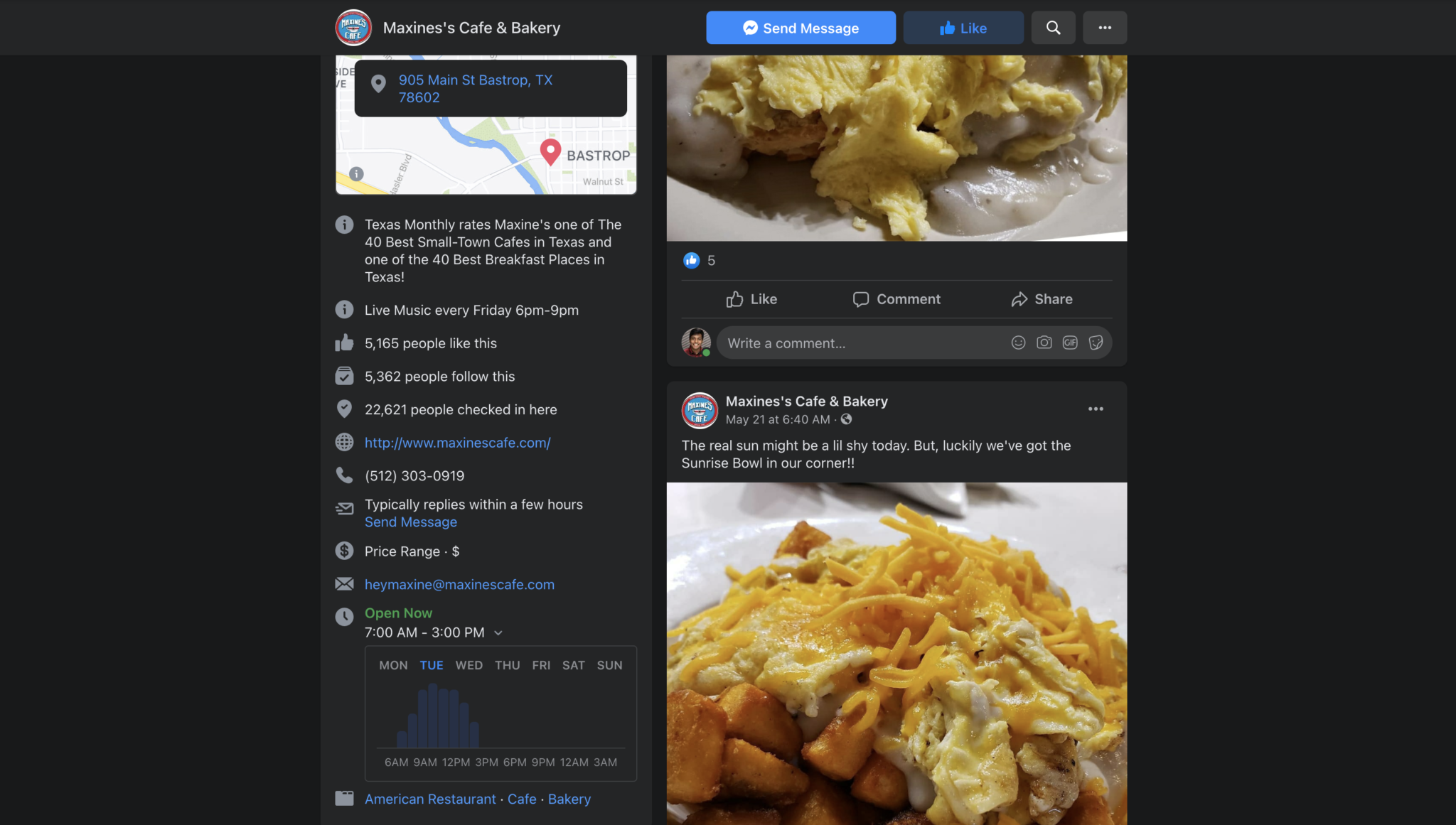Tap Send Message button in header
Viewport: 1456px width, 825px height.
(x=801, y=28)
